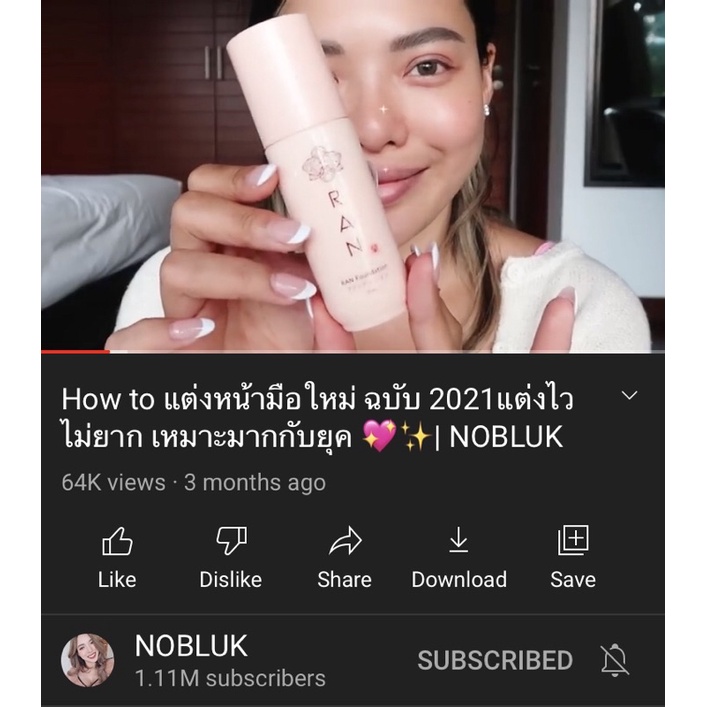Share this video
The height and width of the screenshot is (707, 707).
pos(344,557)
